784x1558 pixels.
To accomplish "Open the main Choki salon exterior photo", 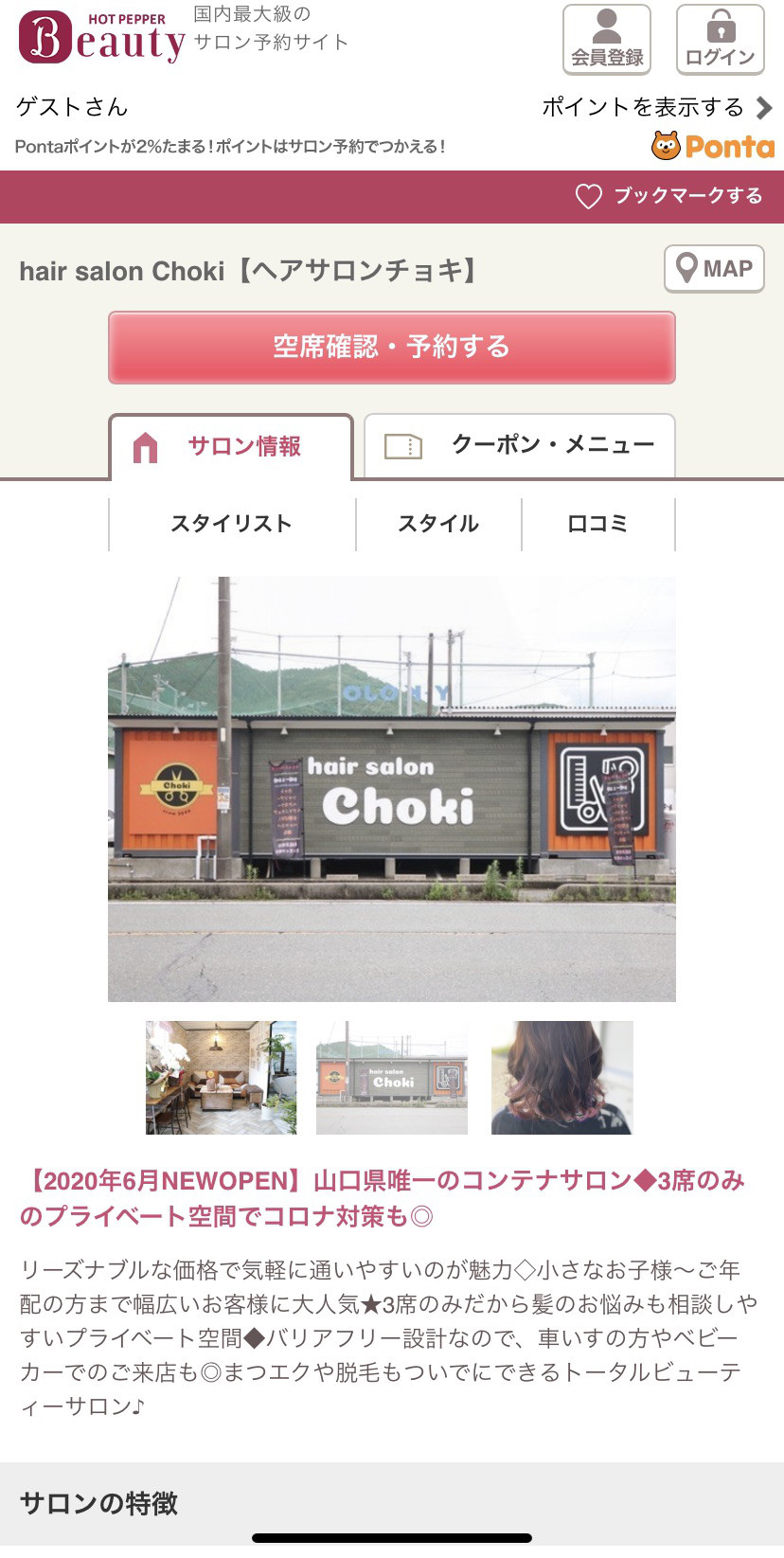I will pyautogui.click(x=391, y=788).
